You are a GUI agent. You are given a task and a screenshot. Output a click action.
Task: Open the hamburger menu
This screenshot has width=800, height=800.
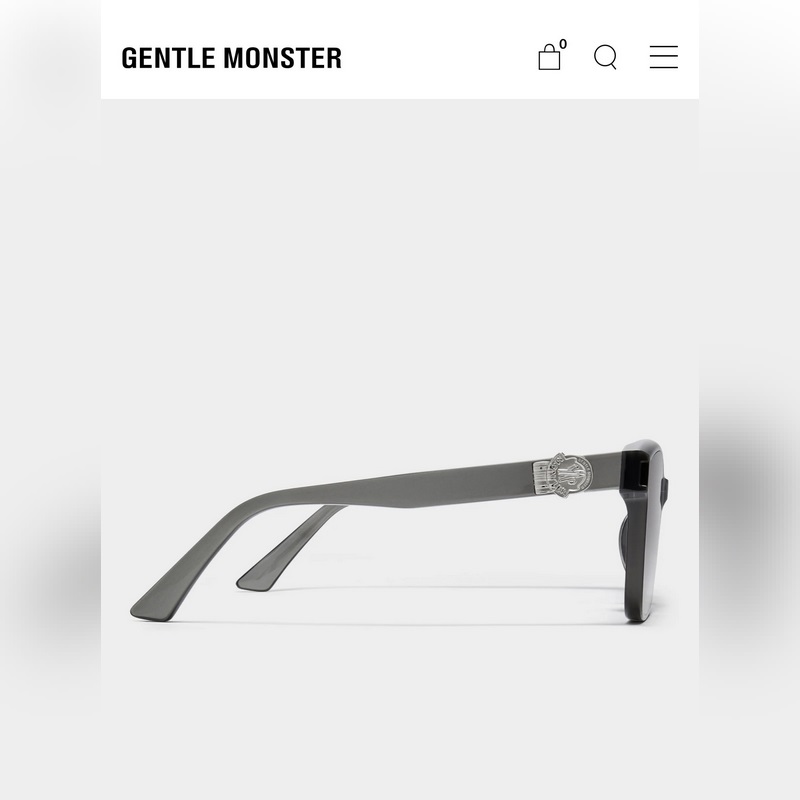click(x=663, y=57)
